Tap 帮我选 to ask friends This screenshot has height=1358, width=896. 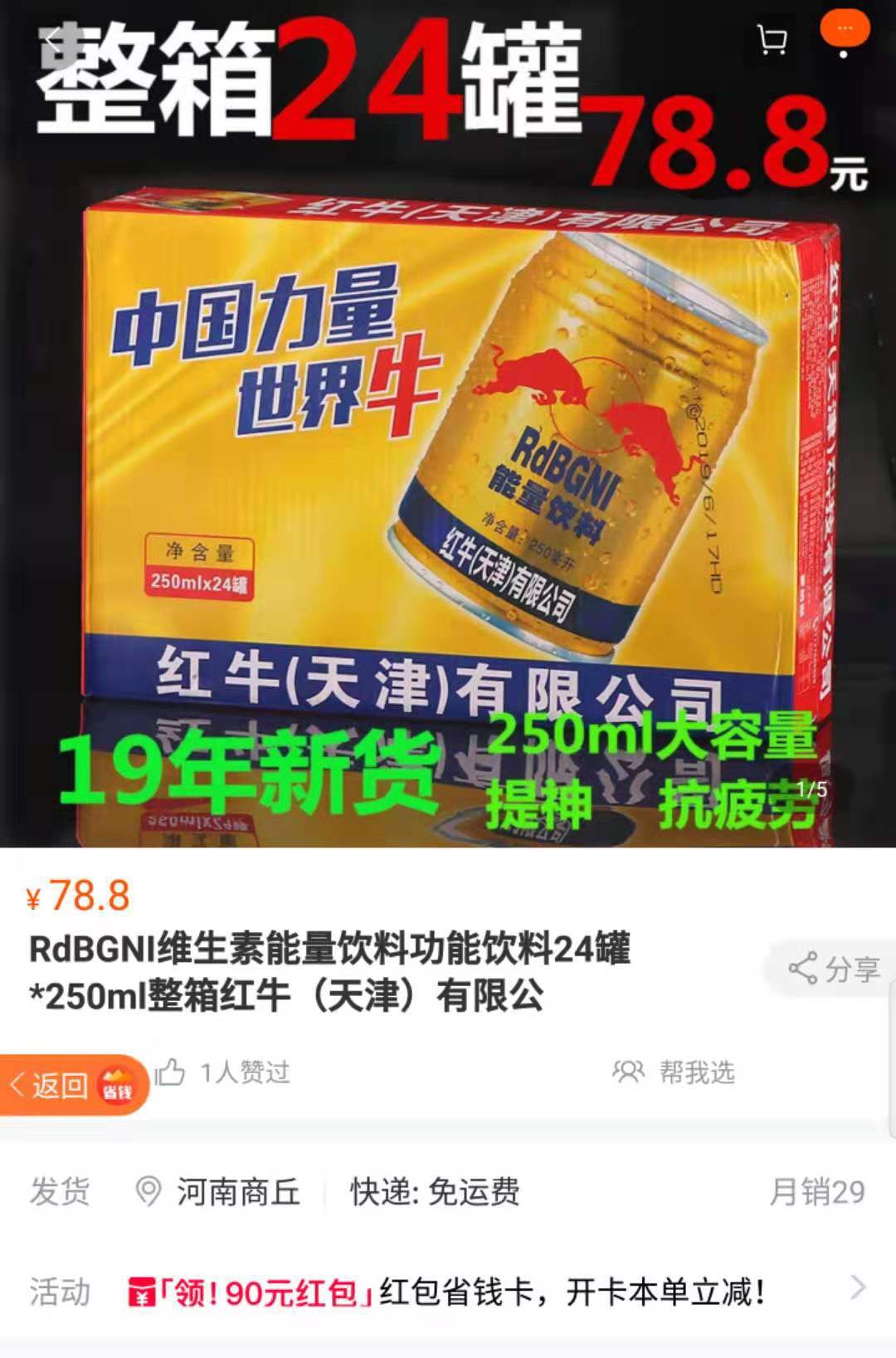coord(674,1072)
